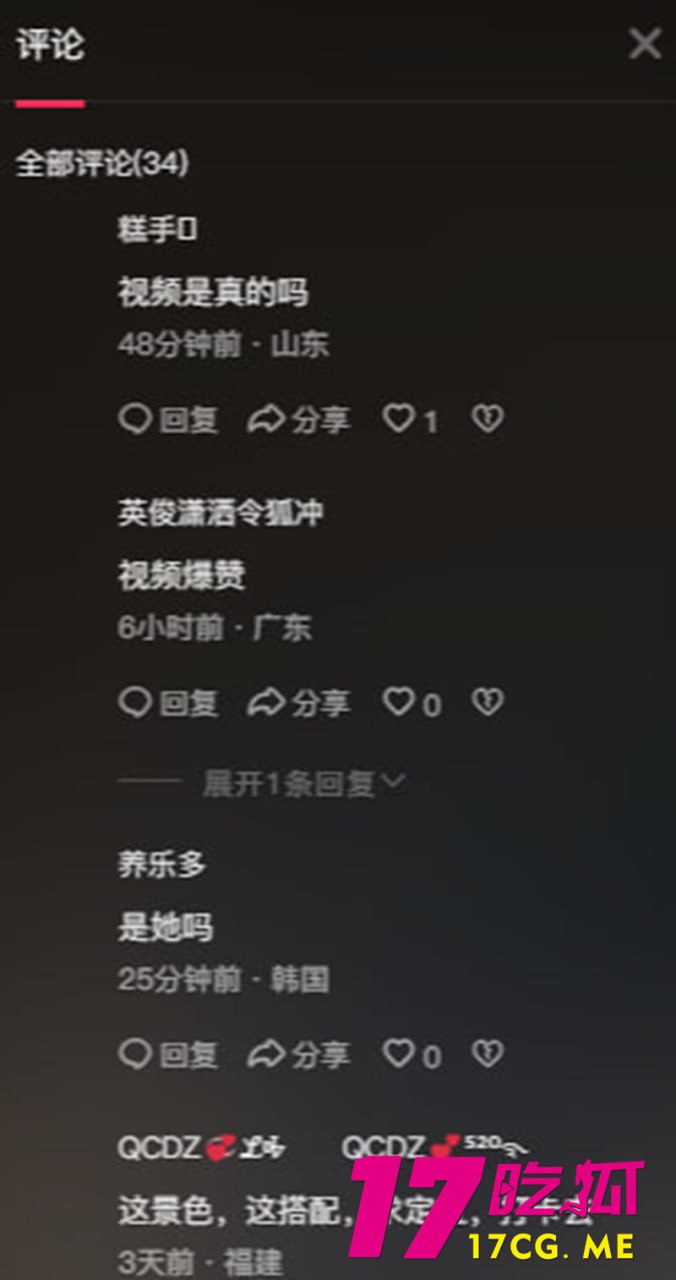Image resolution: width=676 pixels, height=1280 pixels.
Task: Share the comment 是她吗
Action: coord(300,1053)
